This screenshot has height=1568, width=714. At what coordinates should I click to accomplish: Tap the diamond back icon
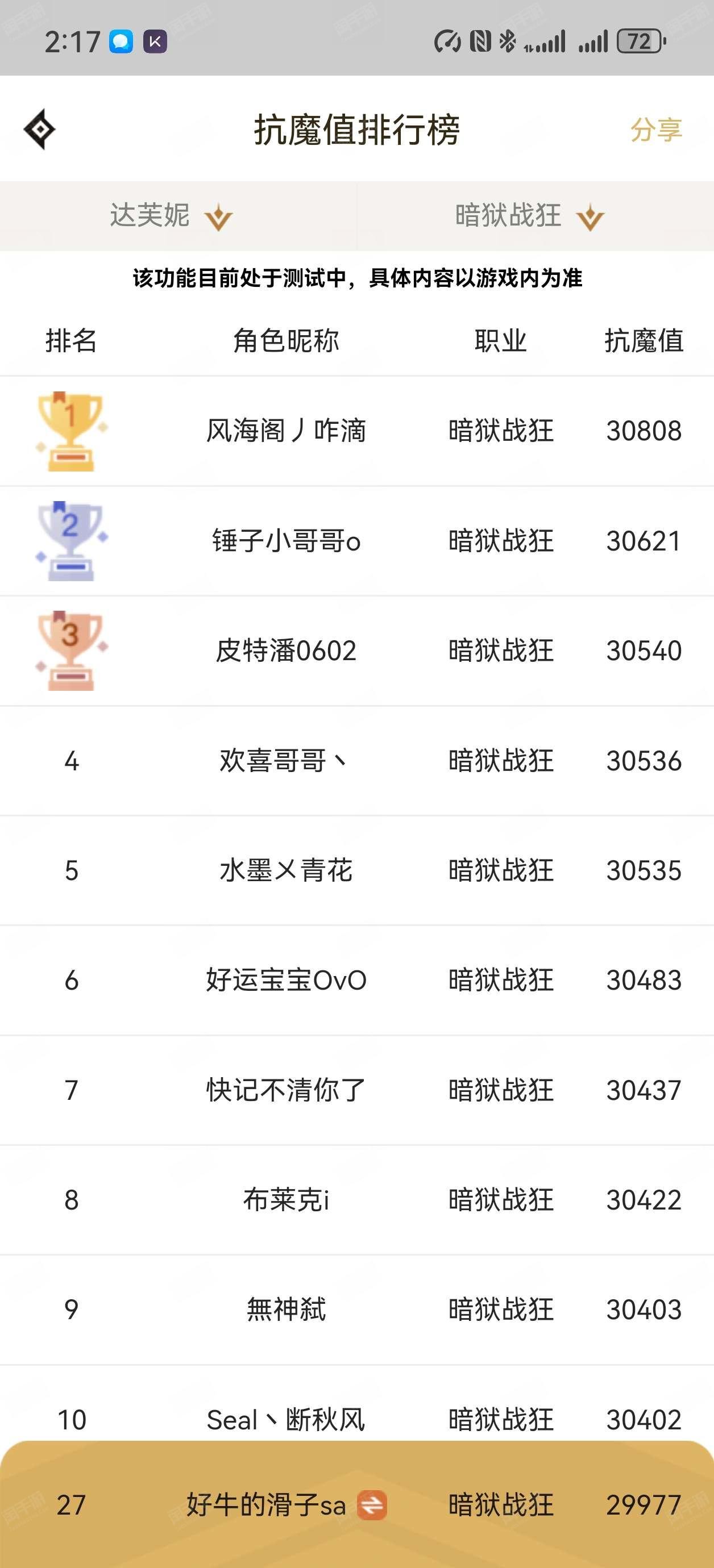click(40, 129)
